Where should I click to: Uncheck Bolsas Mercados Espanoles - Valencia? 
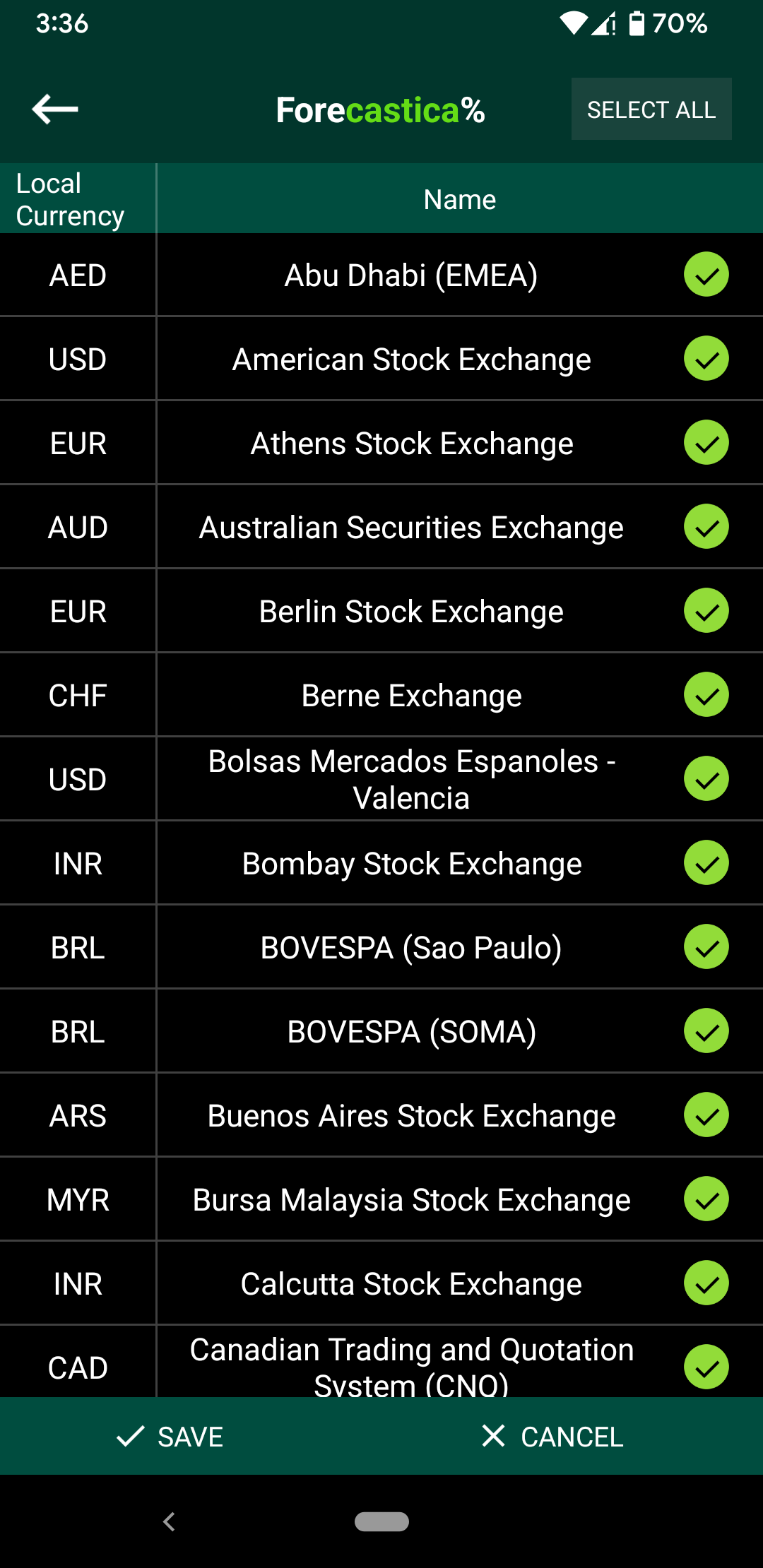click(706, 779)
